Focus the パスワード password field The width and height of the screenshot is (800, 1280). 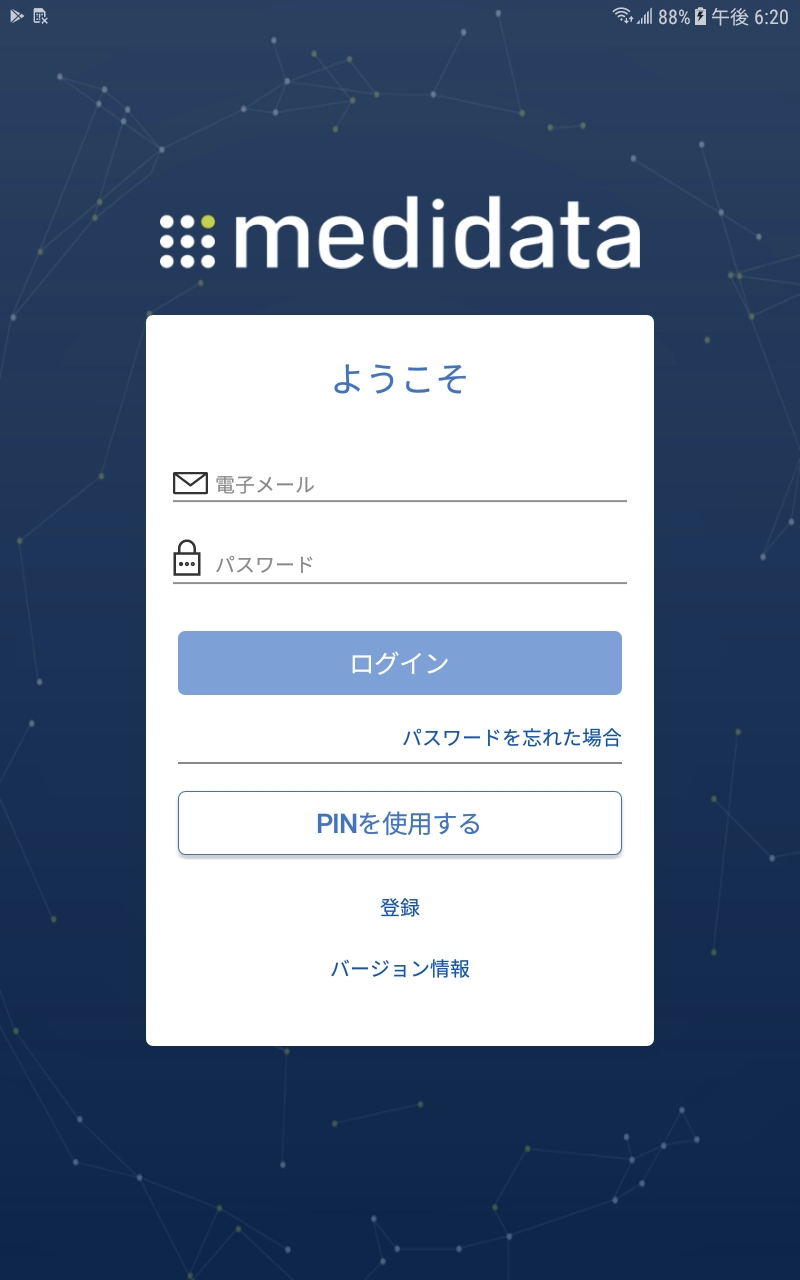[x=420, y=565]
